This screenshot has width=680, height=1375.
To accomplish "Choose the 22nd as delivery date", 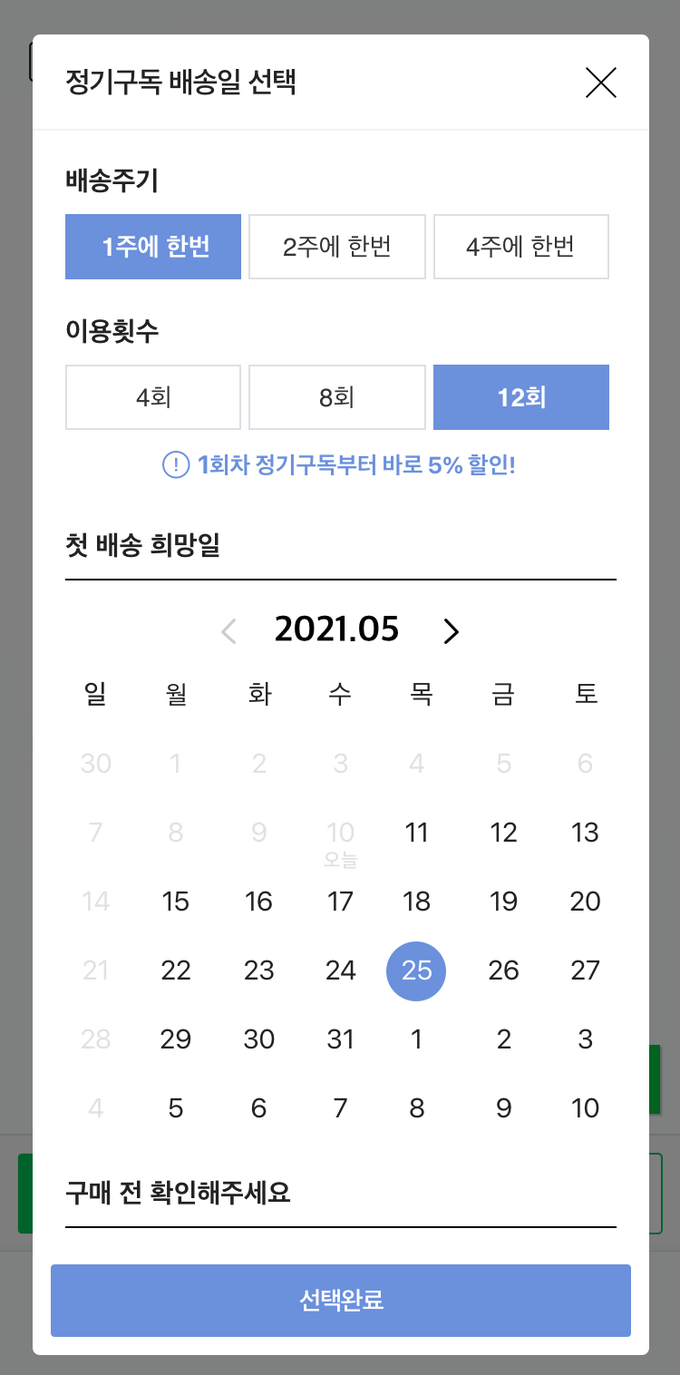I will point(176,970).
